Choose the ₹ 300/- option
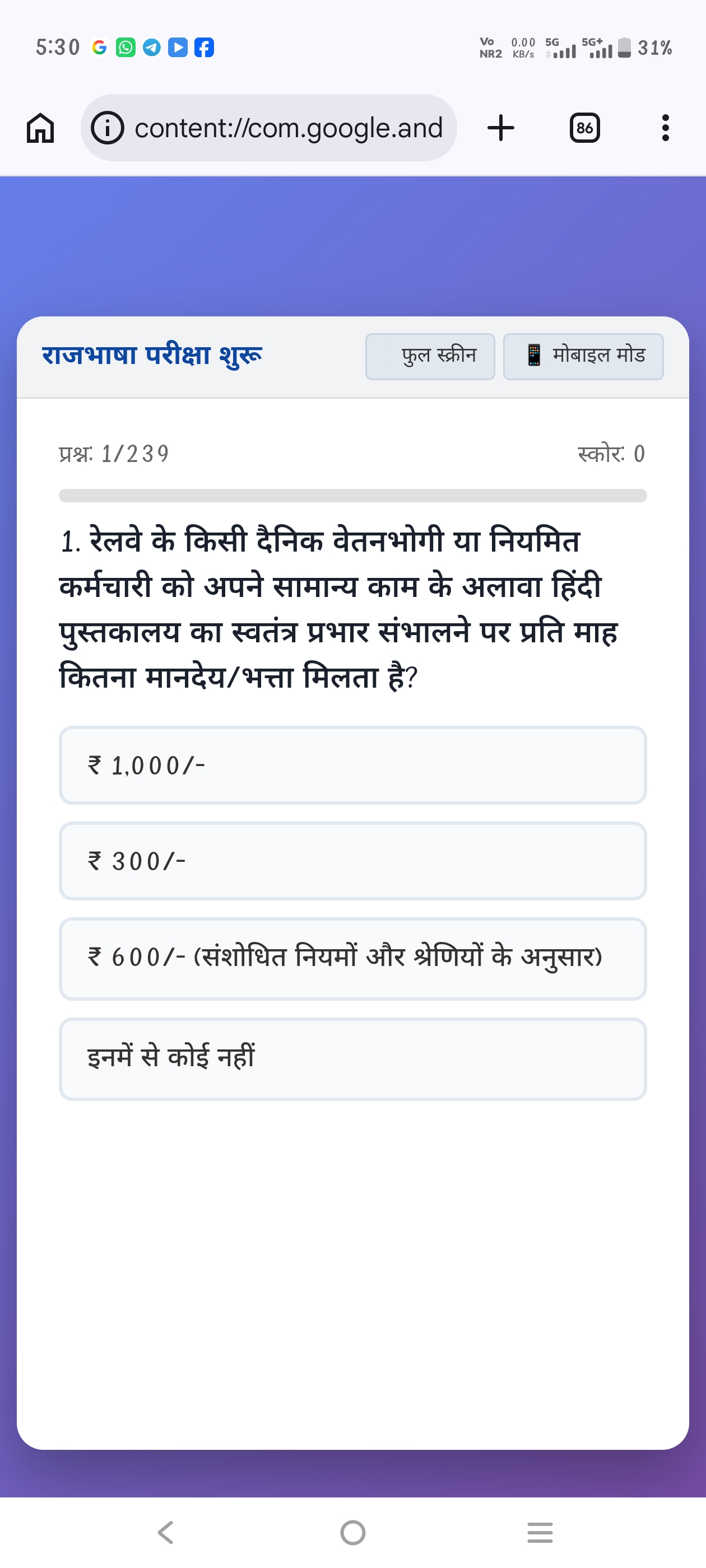Viewport: 706px width, 1568px height. (x=352, y=861)
